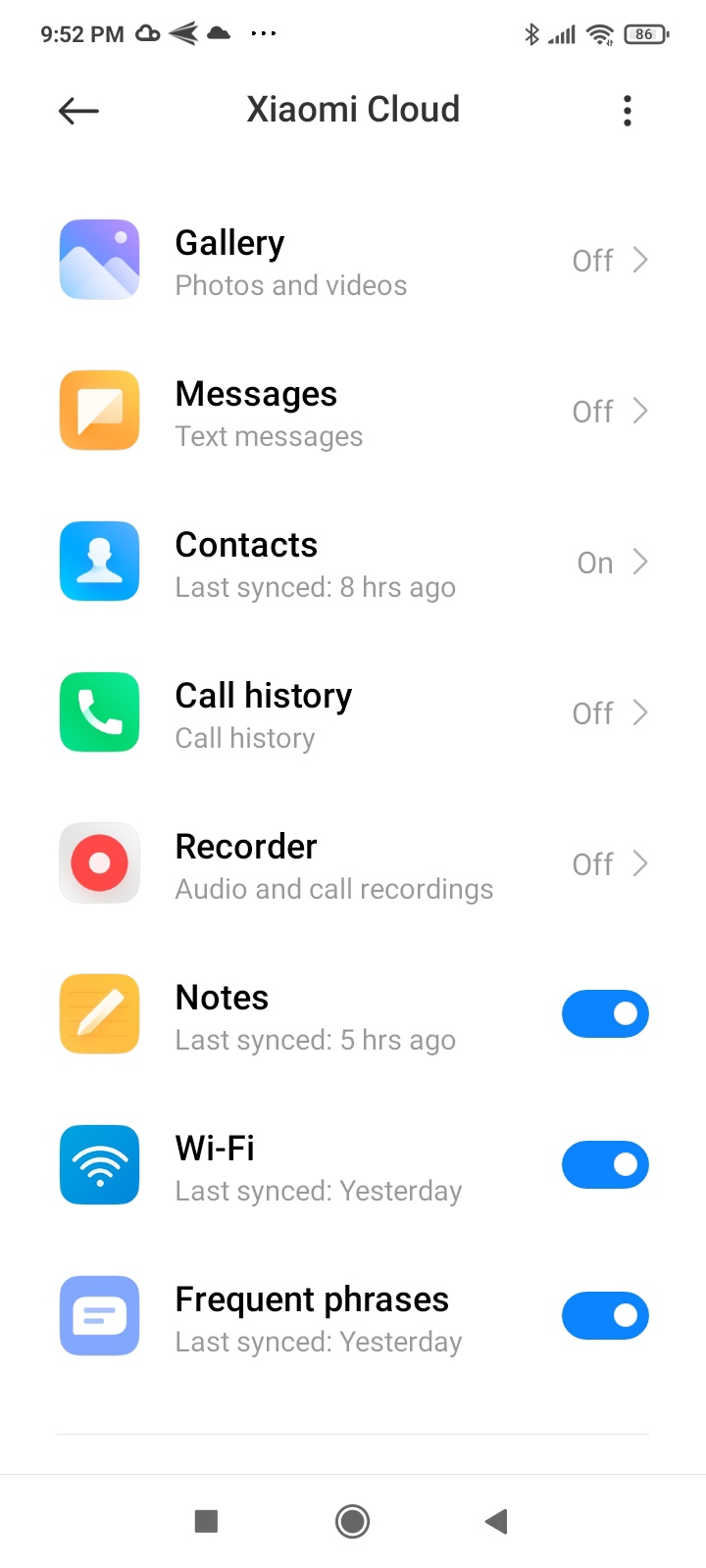Tap the system home button
This screenshot has height=1568, width=706.
[x=352, y=1521]
